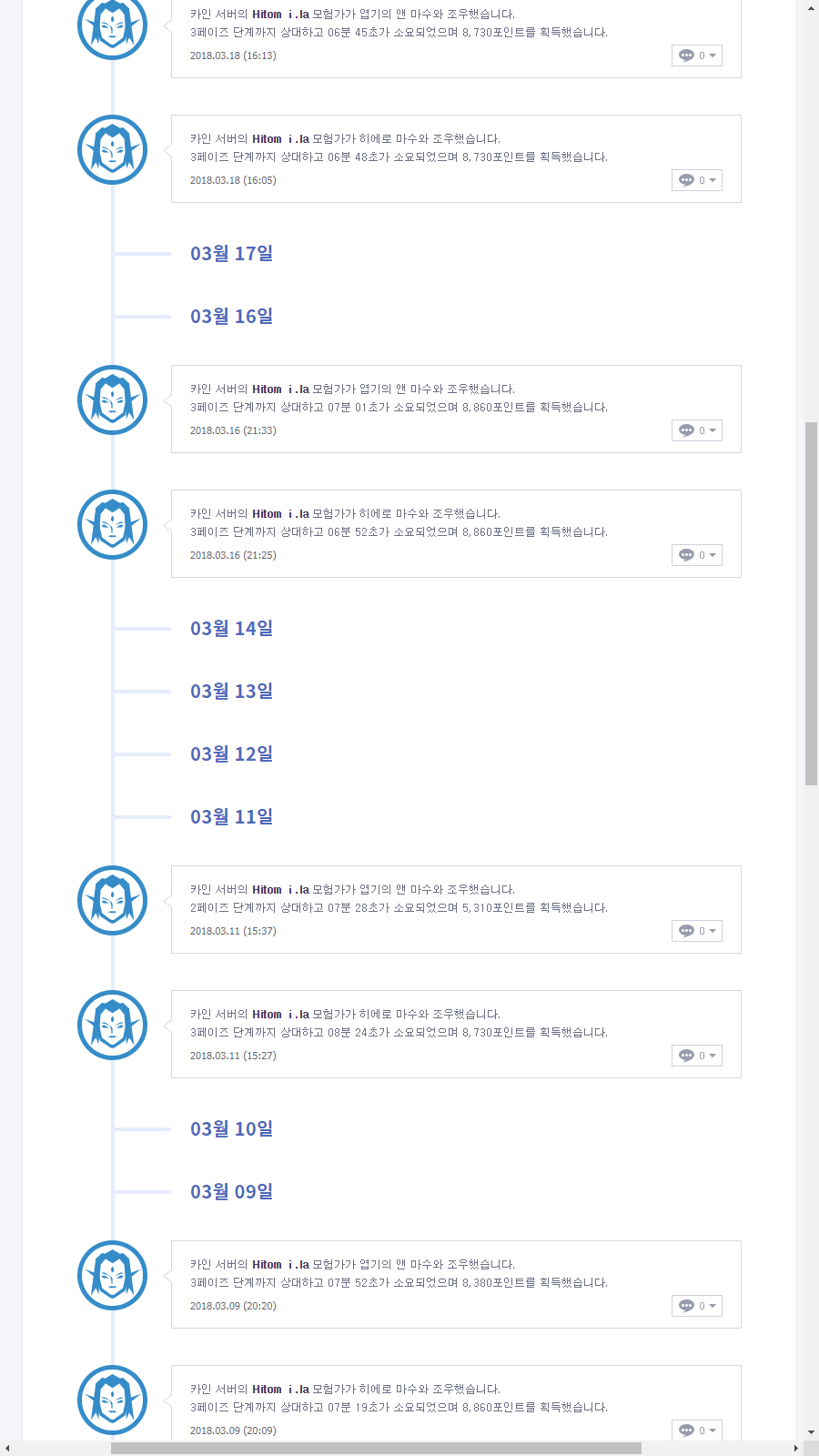Image resolution: width=819 pixels, height=1456 pixels.
Task: Show comments on the 2018.03.11 (15:37) entry
Action: [696, 931]
